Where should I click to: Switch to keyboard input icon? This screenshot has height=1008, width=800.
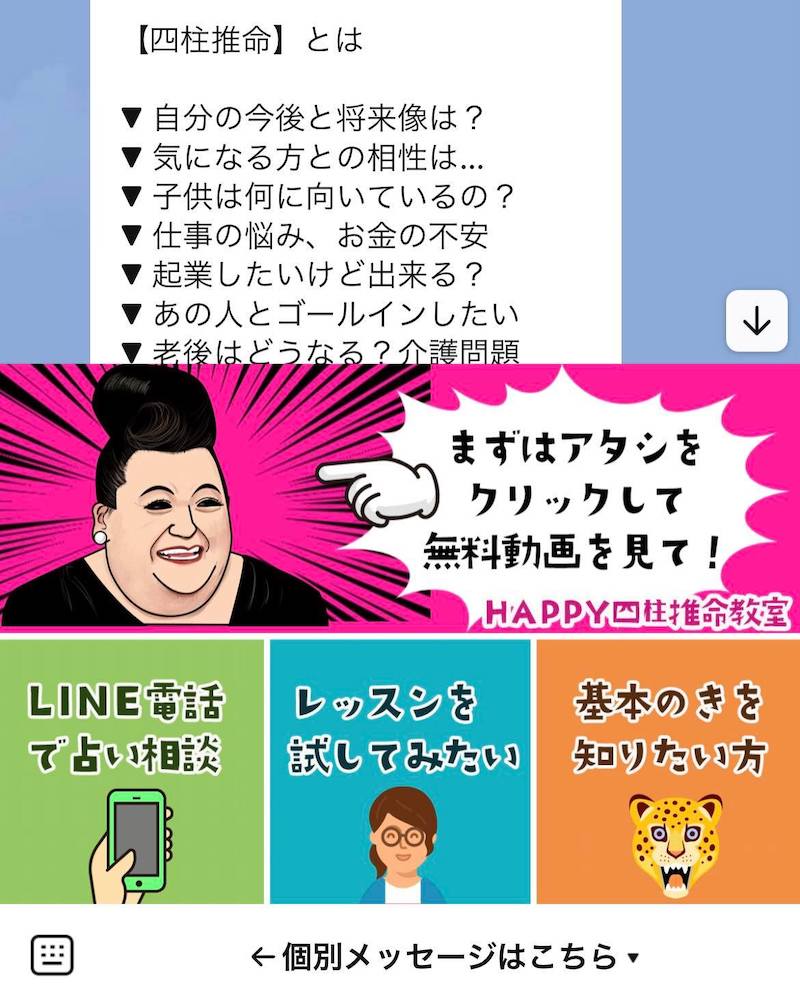click(x=52, y=956)
